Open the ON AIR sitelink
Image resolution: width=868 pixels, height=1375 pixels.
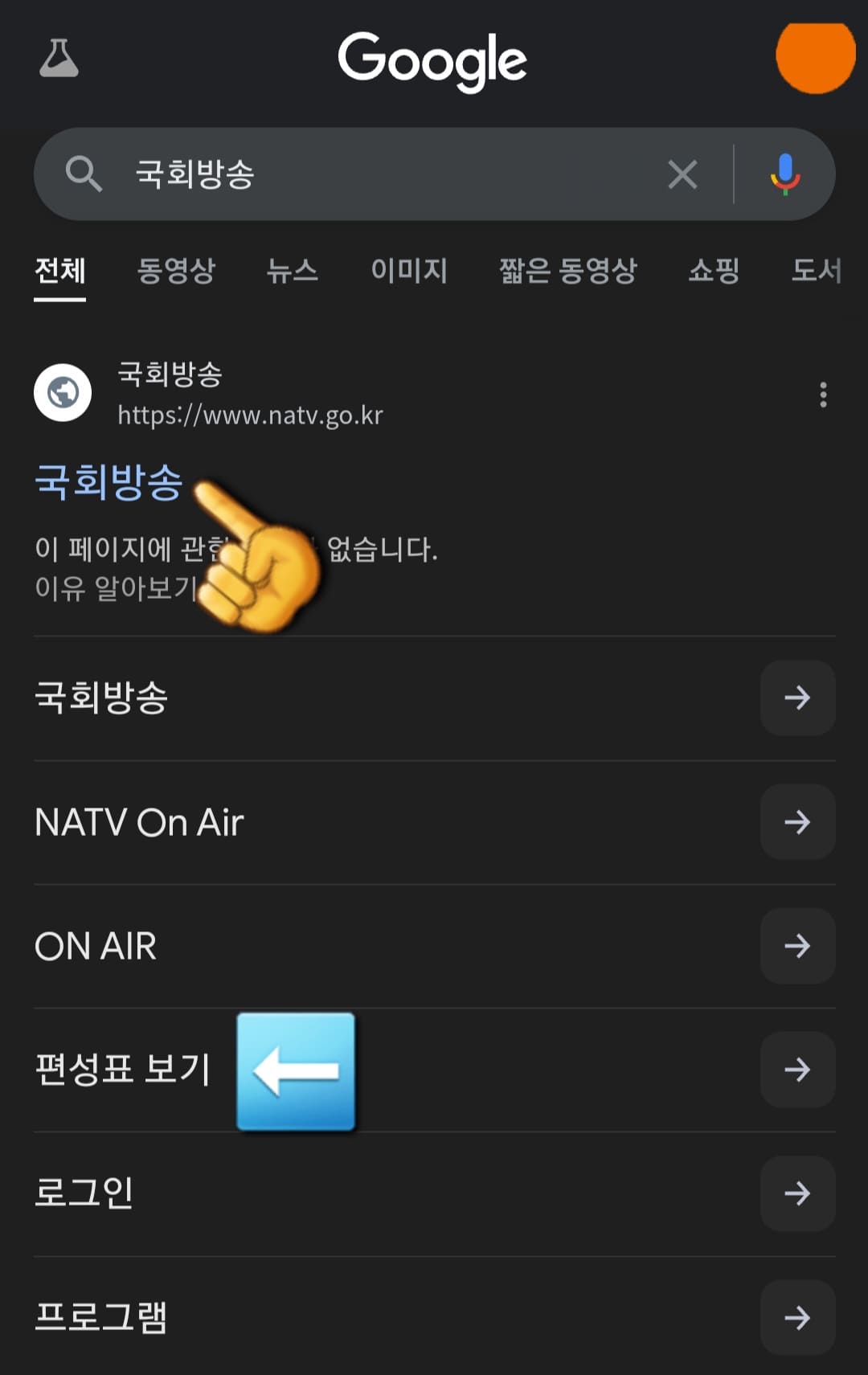95,947
